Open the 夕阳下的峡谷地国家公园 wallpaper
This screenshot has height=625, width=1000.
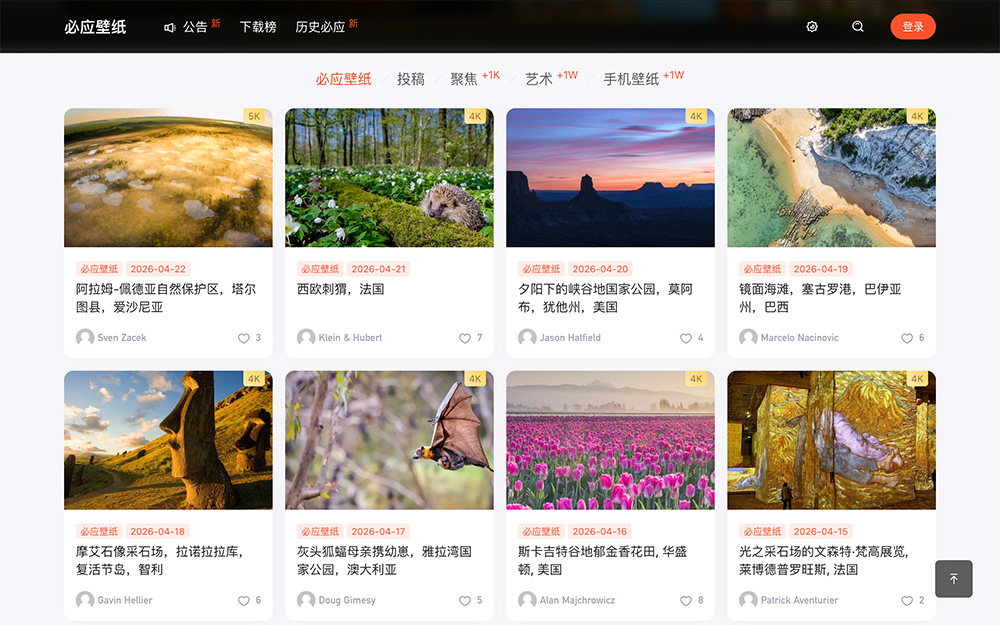610,178
